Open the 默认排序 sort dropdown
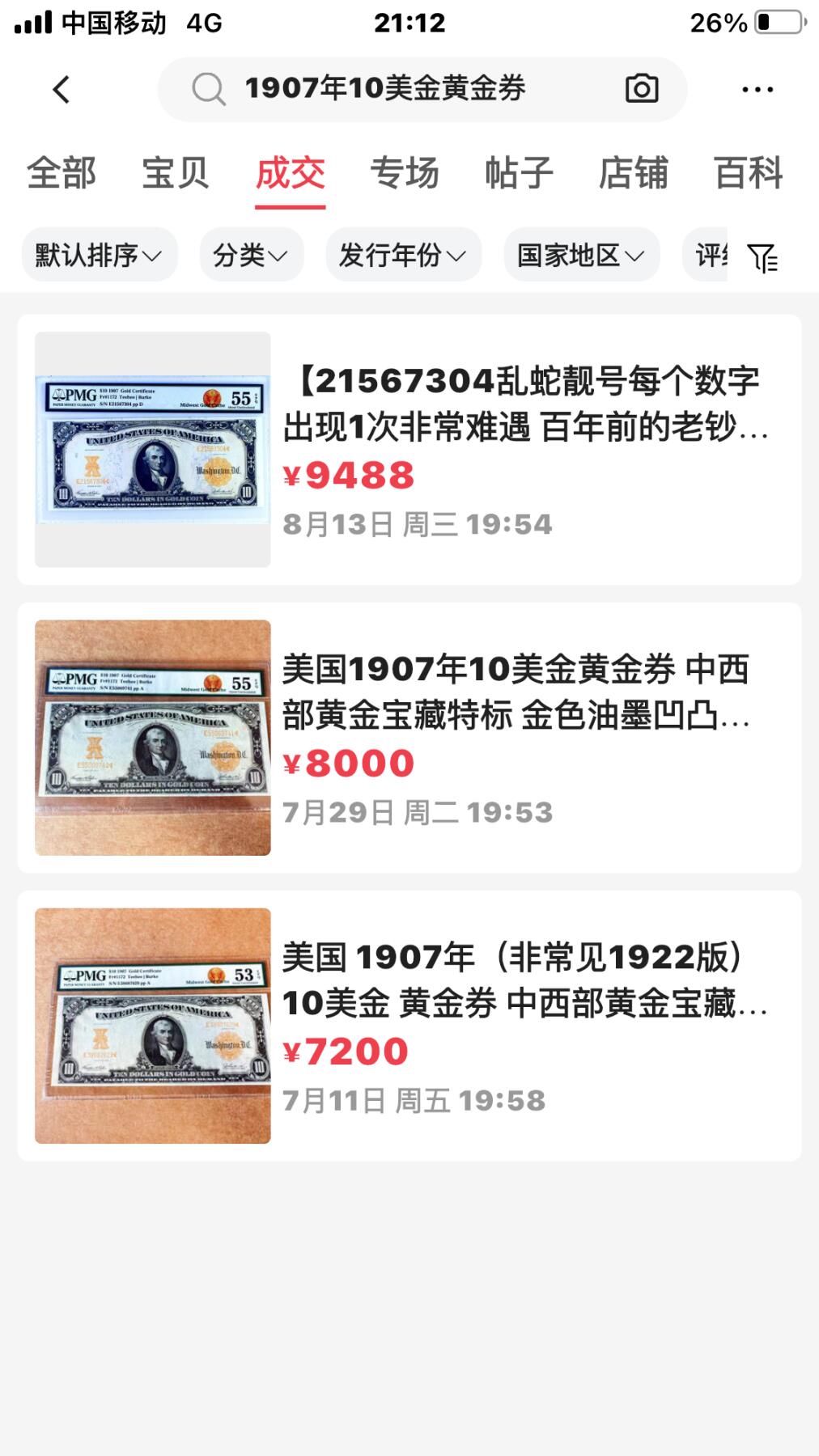819x1456 pixels. coord(99,254)
